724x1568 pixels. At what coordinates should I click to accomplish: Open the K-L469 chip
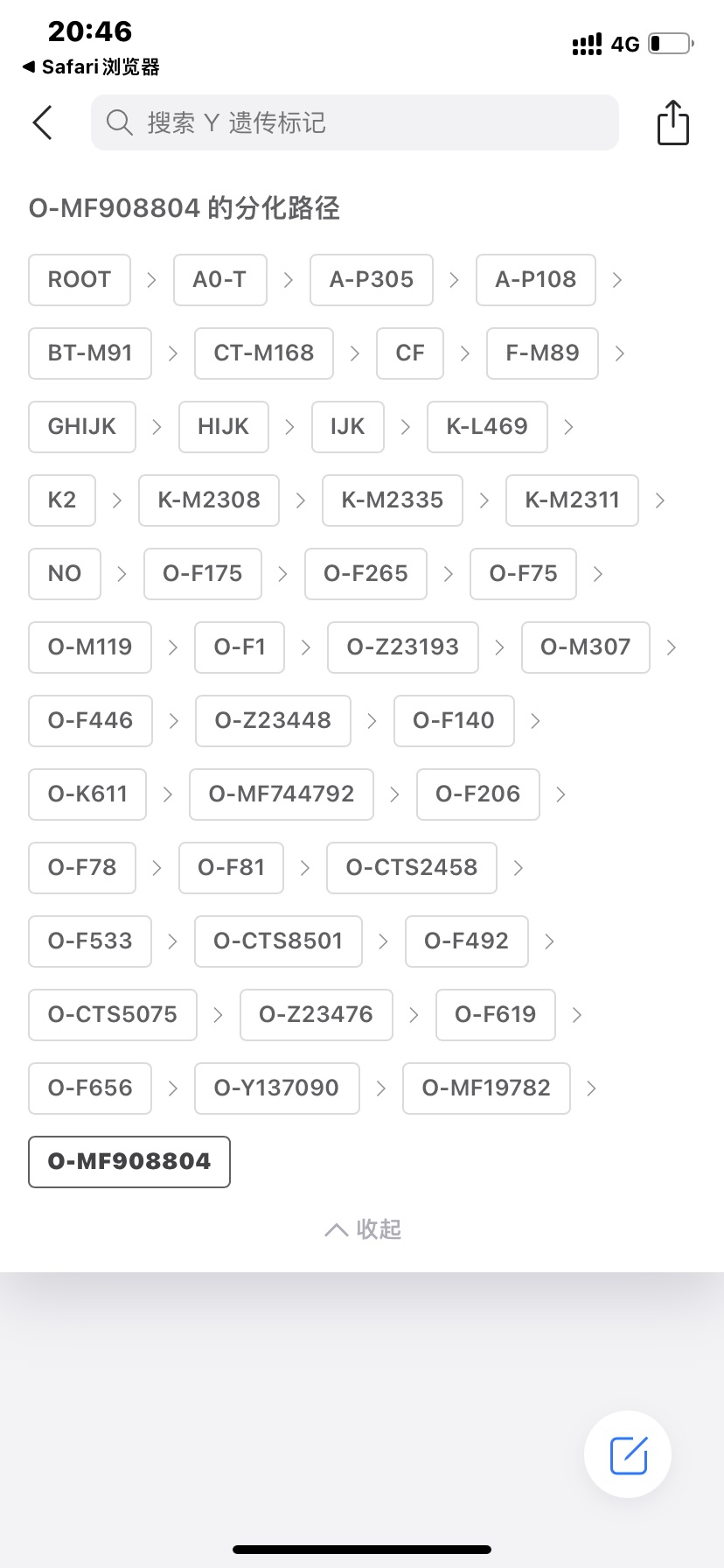point(487,427)
